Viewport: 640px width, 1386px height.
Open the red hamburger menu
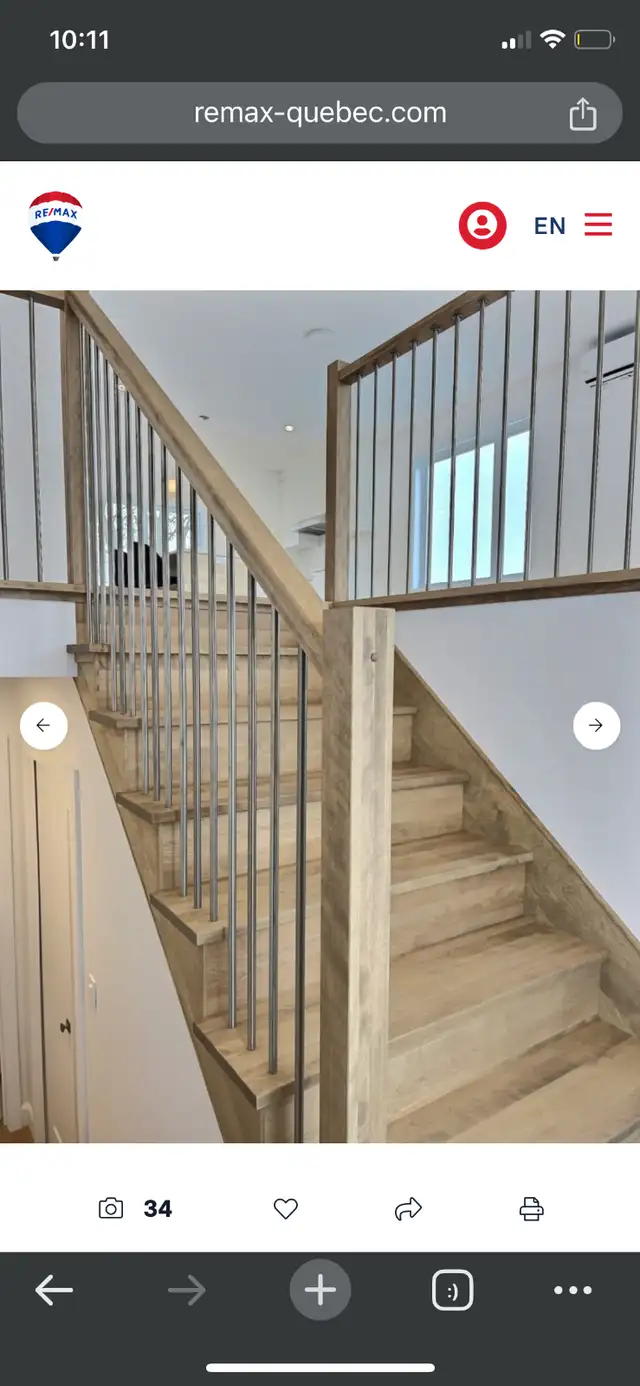pos(598,225)
